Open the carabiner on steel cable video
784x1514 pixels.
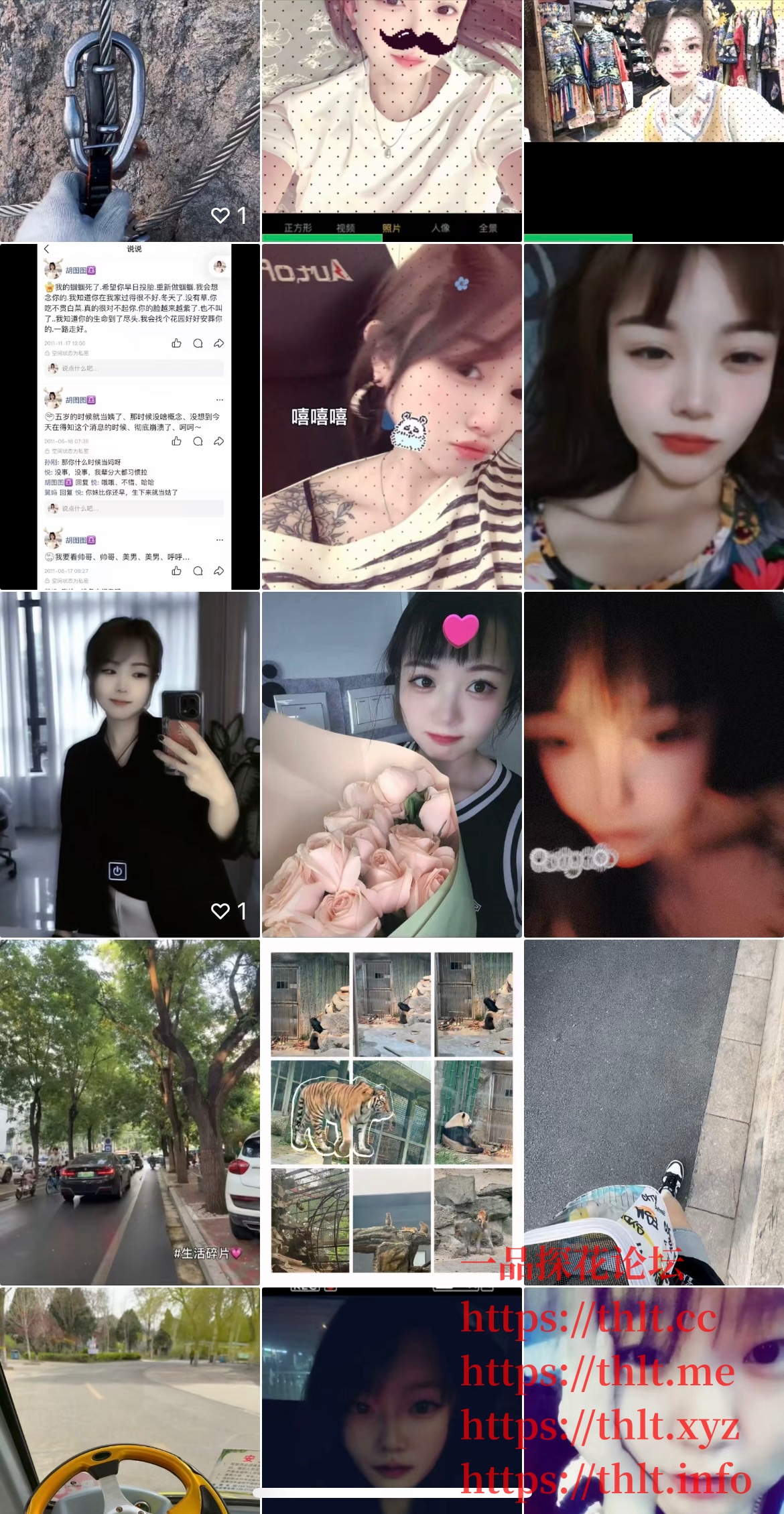(129, 121)
